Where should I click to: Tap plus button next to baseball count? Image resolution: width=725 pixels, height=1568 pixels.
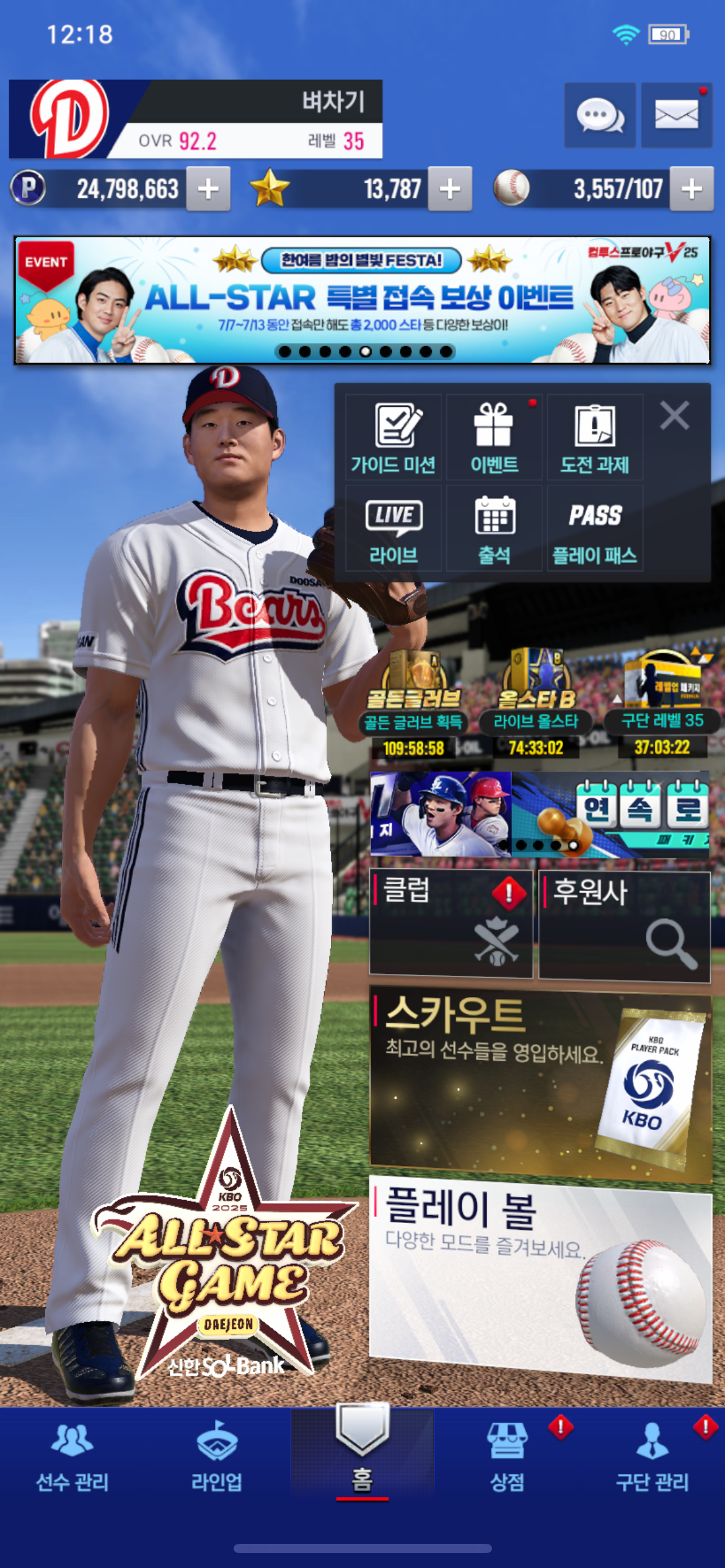(x=692, y=189)
